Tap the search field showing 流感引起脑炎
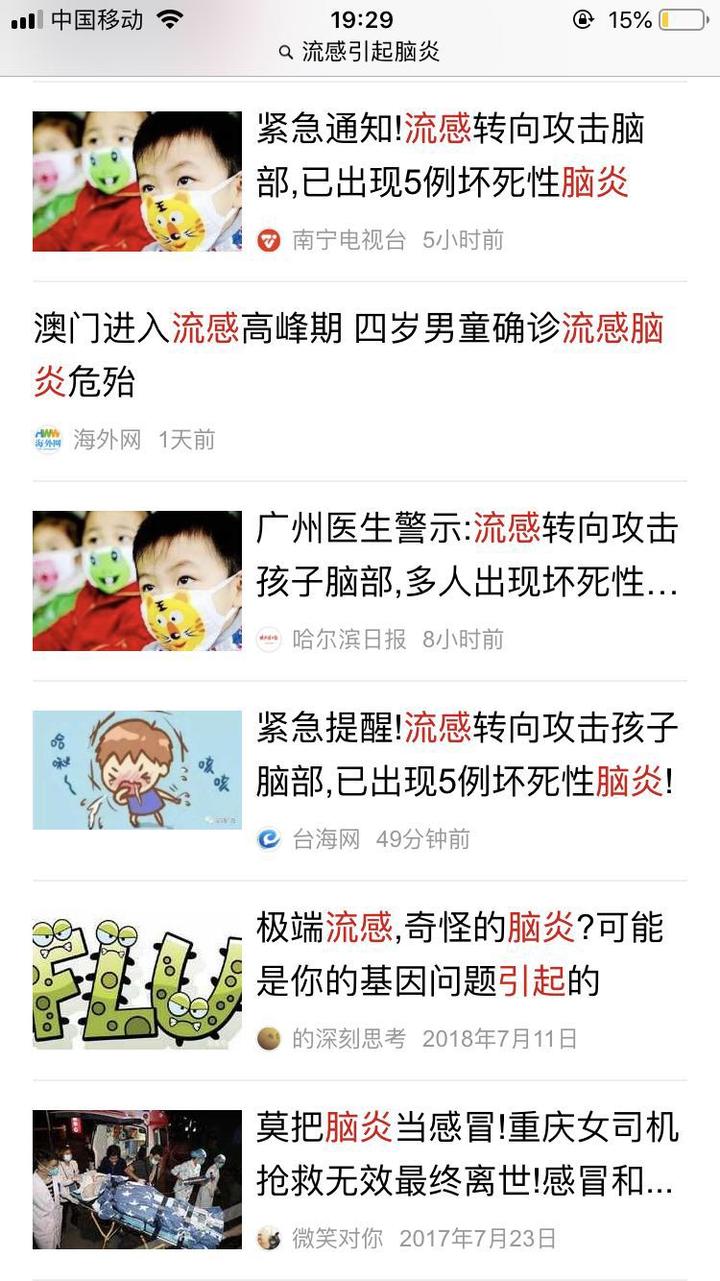The image size is (720, 1281). (x=360, y=52)
